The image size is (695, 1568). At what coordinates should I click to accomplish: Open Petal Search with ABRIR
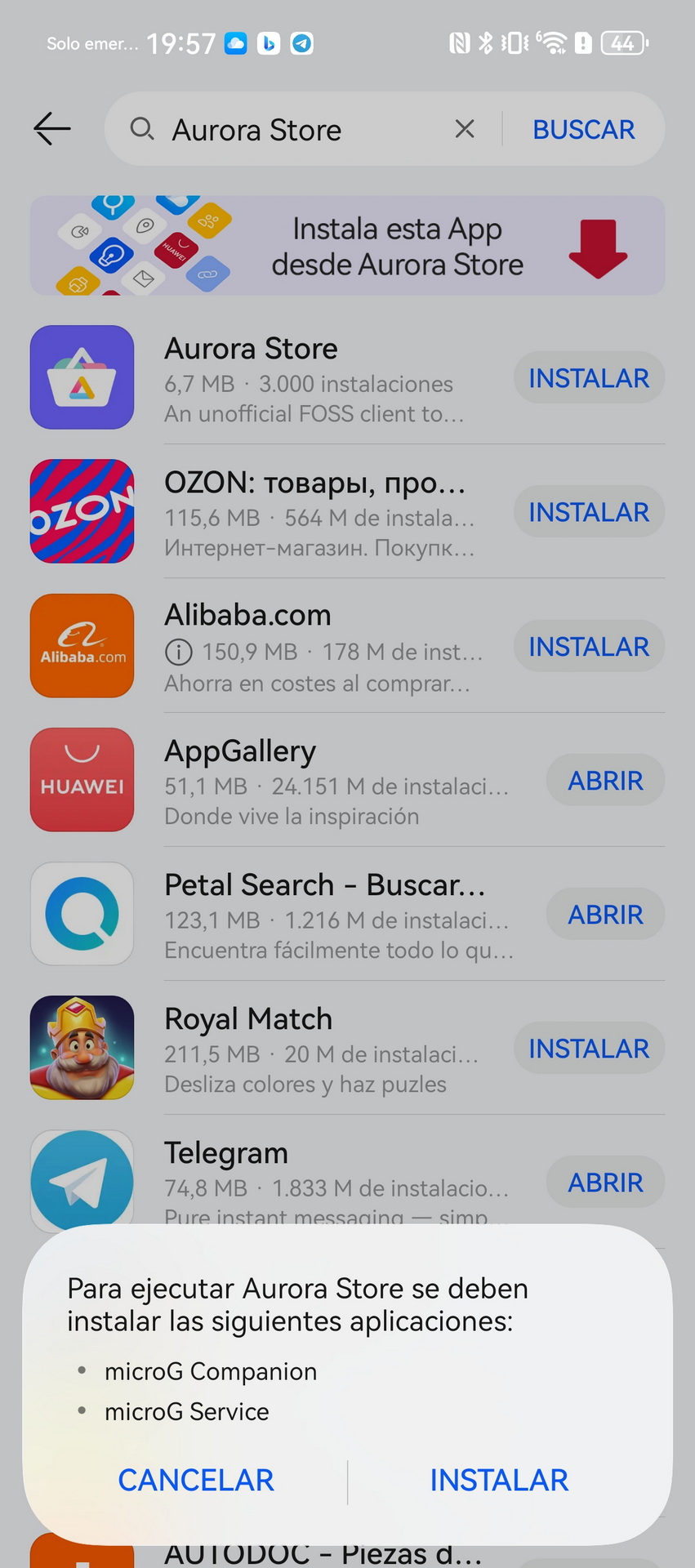[605, 914]
